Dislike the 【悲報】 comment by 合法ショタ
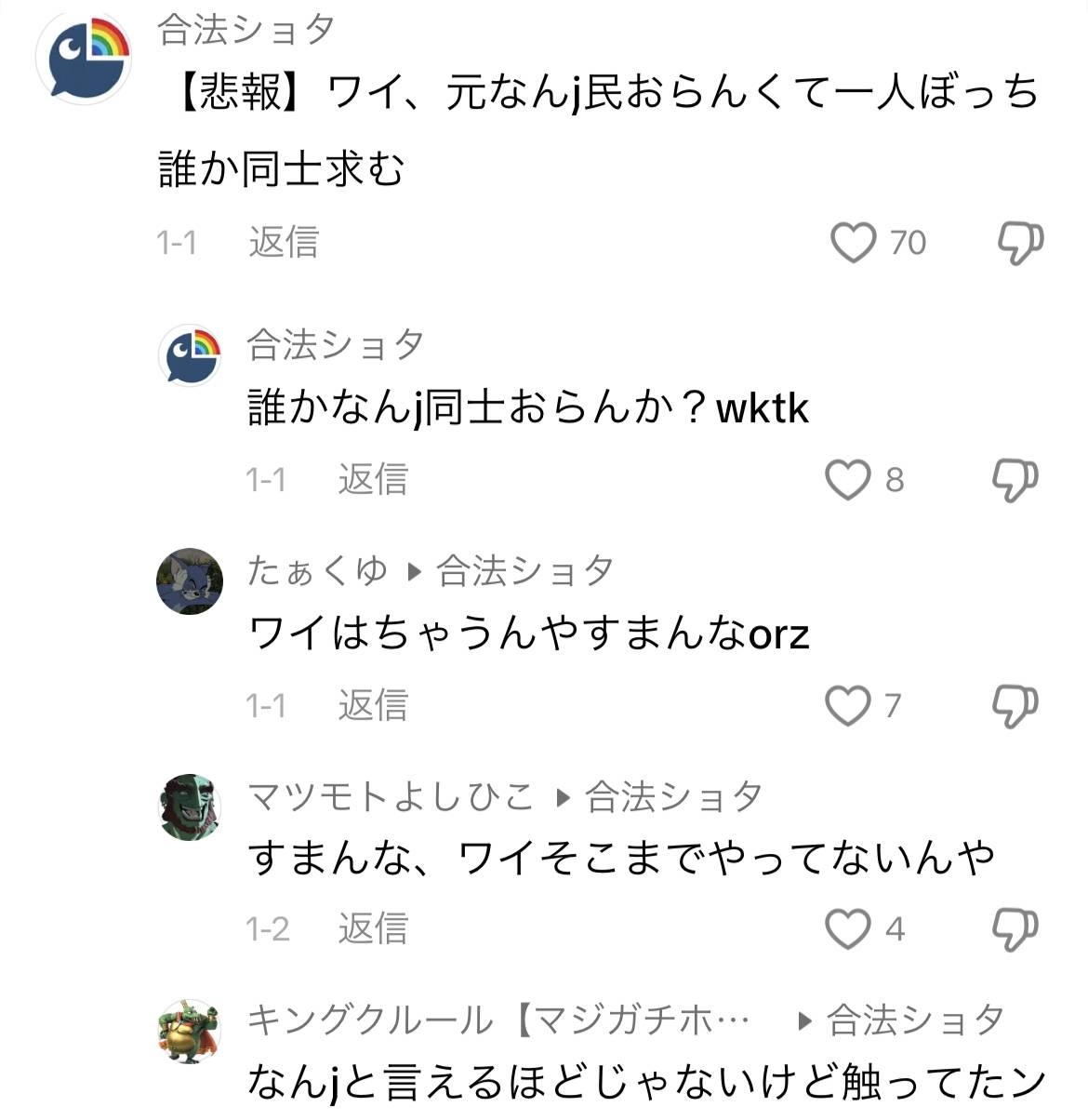 1019,243
